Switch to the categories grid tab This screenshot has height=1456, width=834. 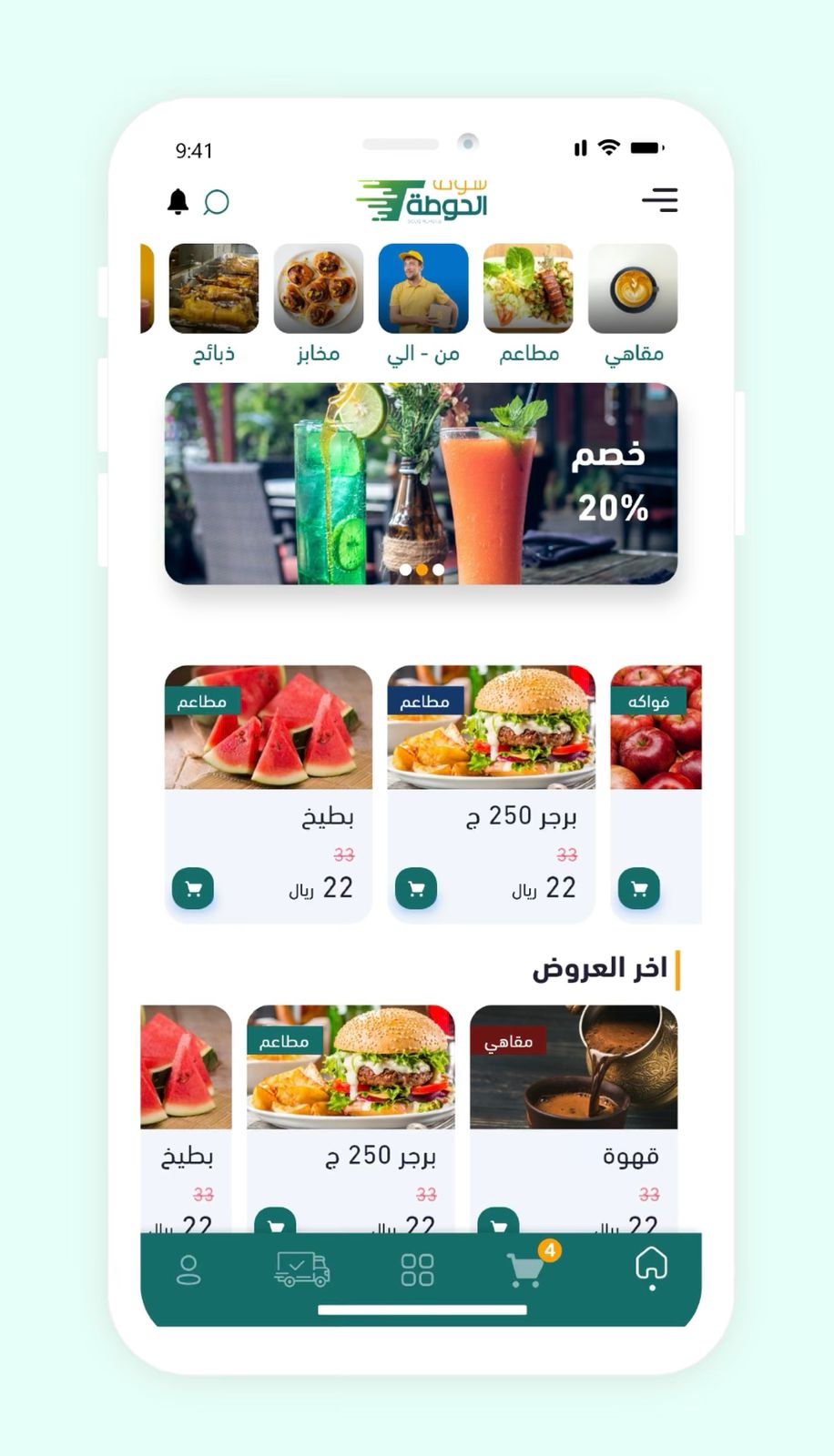417,1269
